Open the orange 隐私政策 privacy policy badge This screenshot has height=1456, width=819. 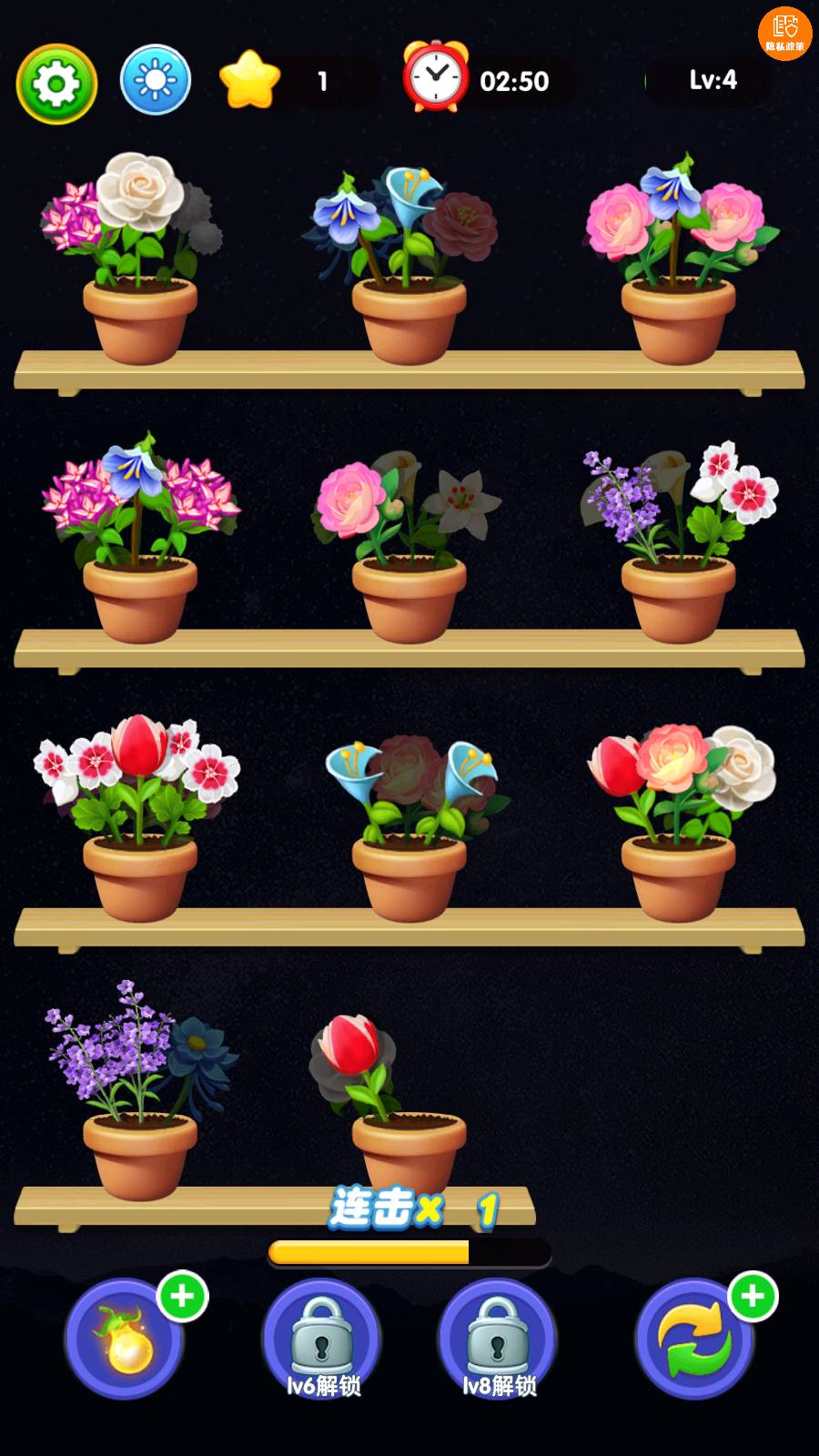point(784,35)
